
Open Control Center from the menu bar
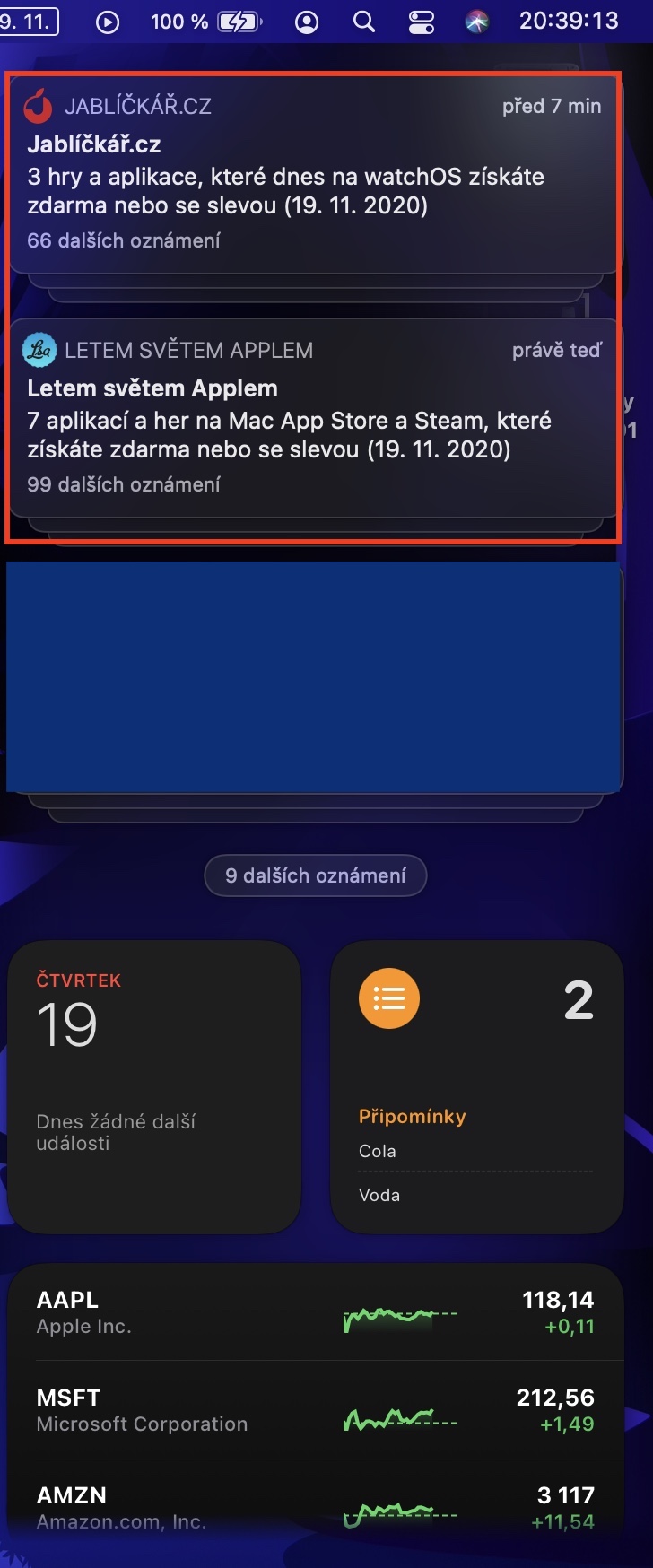(421, 22)
